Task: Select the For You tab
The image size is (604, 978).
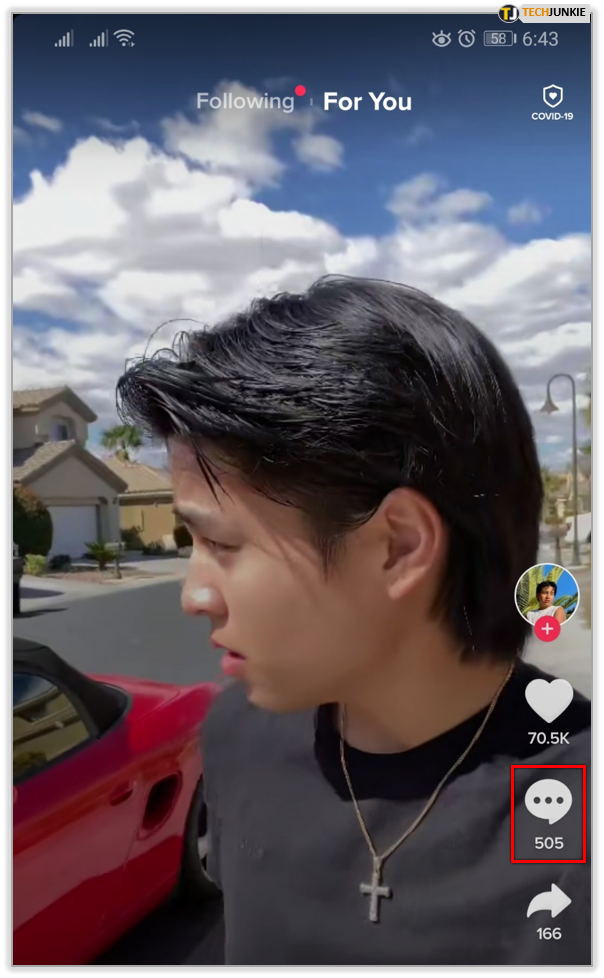Action: pos(367,102)
